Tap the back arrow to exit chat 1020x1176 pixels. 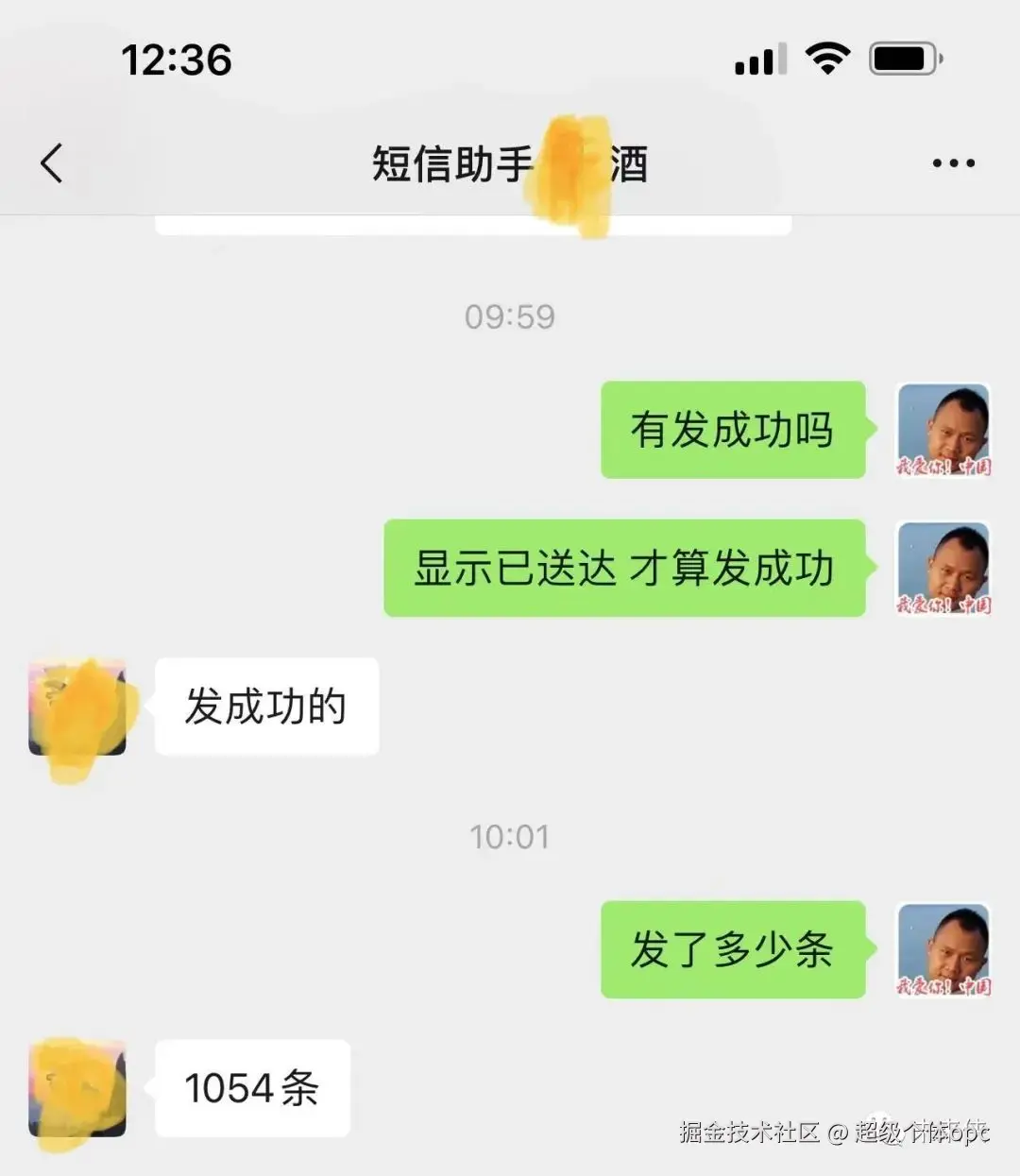coord(52,161)
